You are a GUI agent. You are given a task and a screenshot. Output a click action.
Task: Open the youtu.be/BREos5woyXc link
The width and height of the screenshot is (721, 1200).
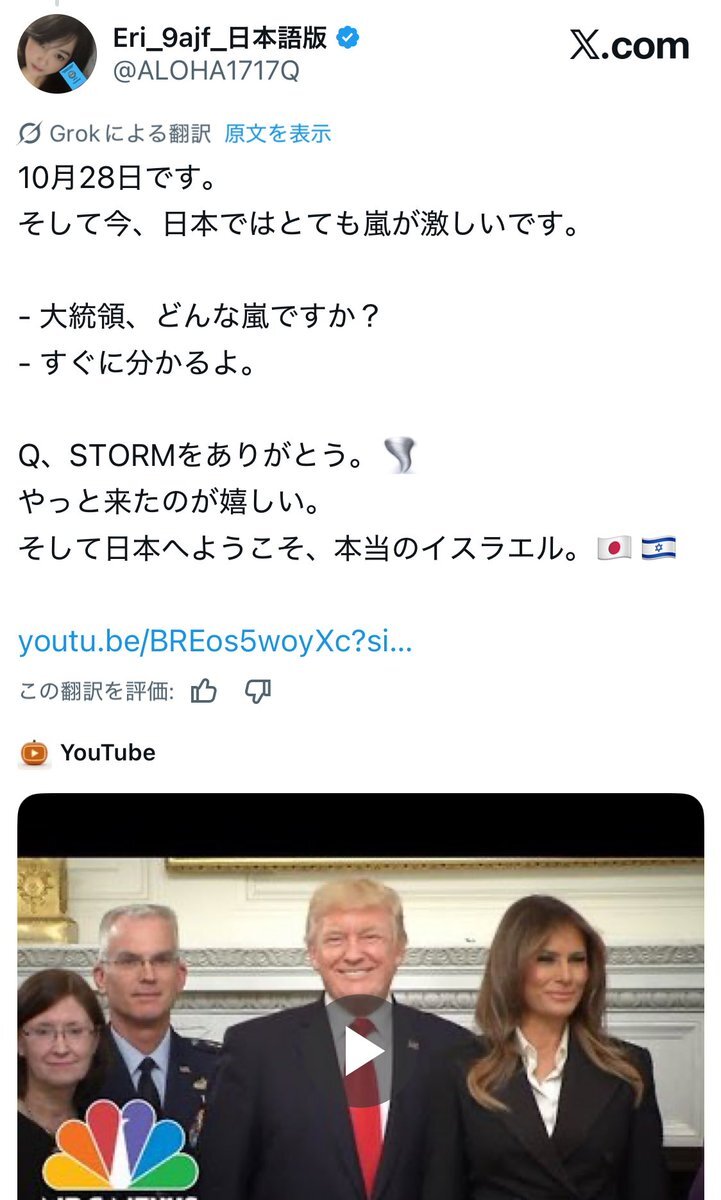coord(215,641)
